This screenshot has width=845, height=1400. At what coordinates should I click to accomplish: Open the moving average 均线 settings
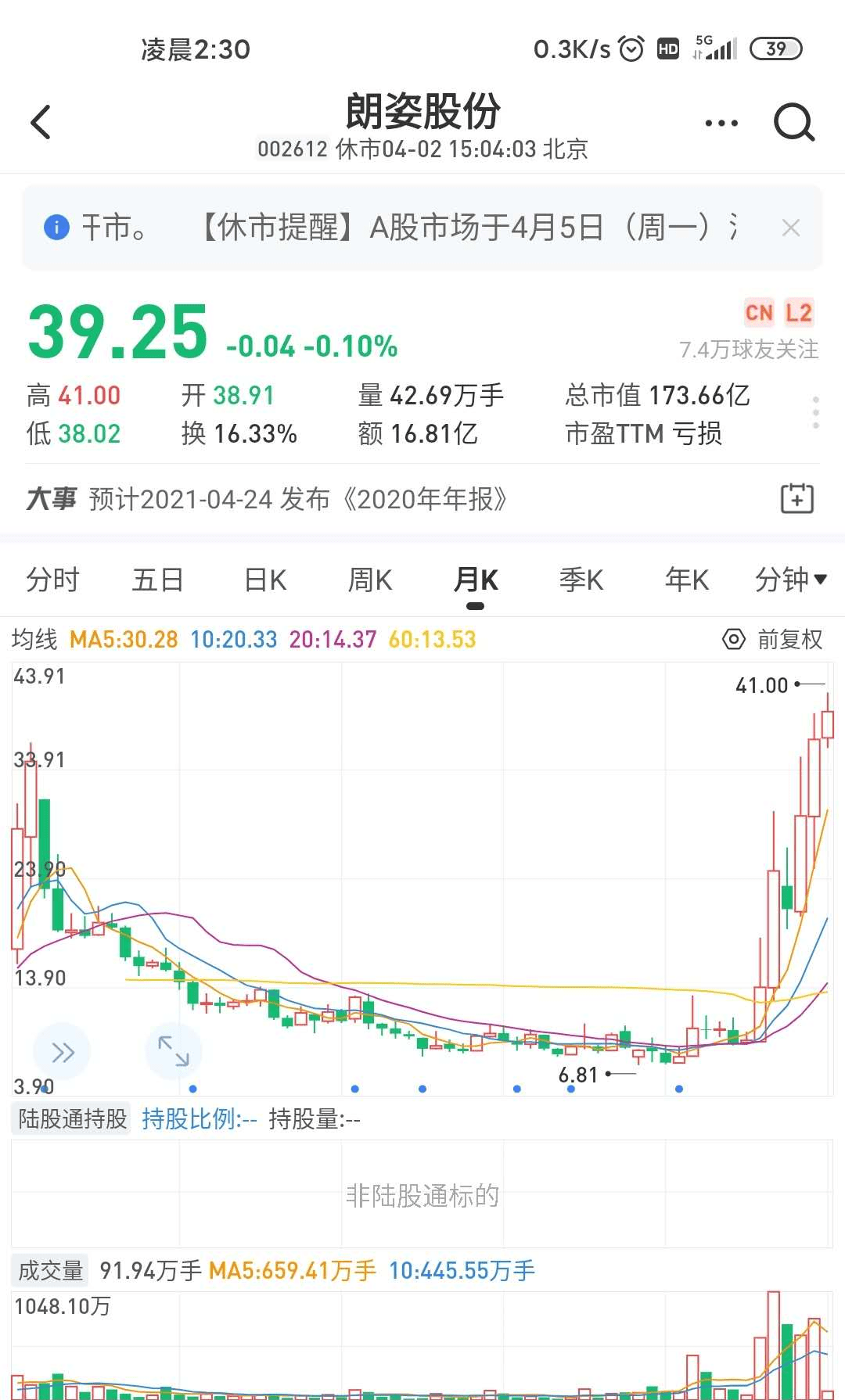tap(35, 640)
